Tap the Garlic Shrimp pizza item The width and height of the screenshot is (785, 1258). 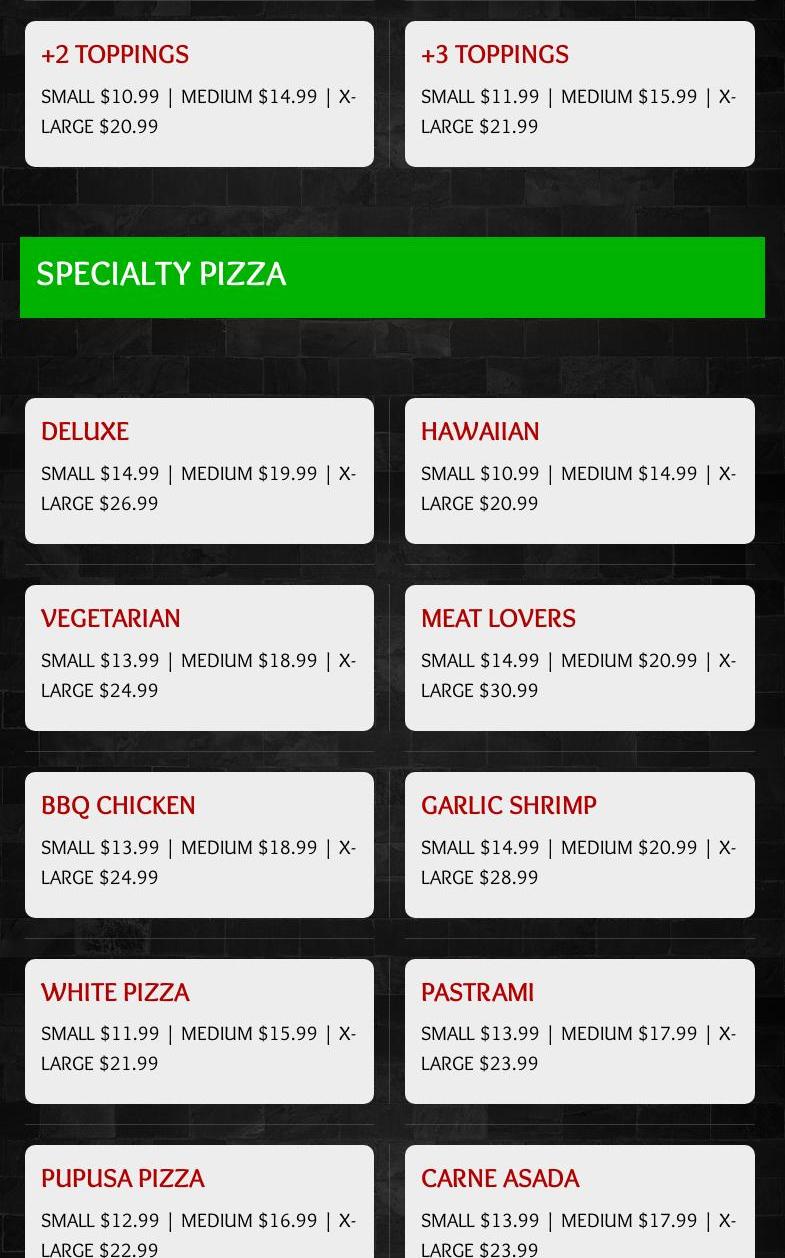click(x=579, y=844)
